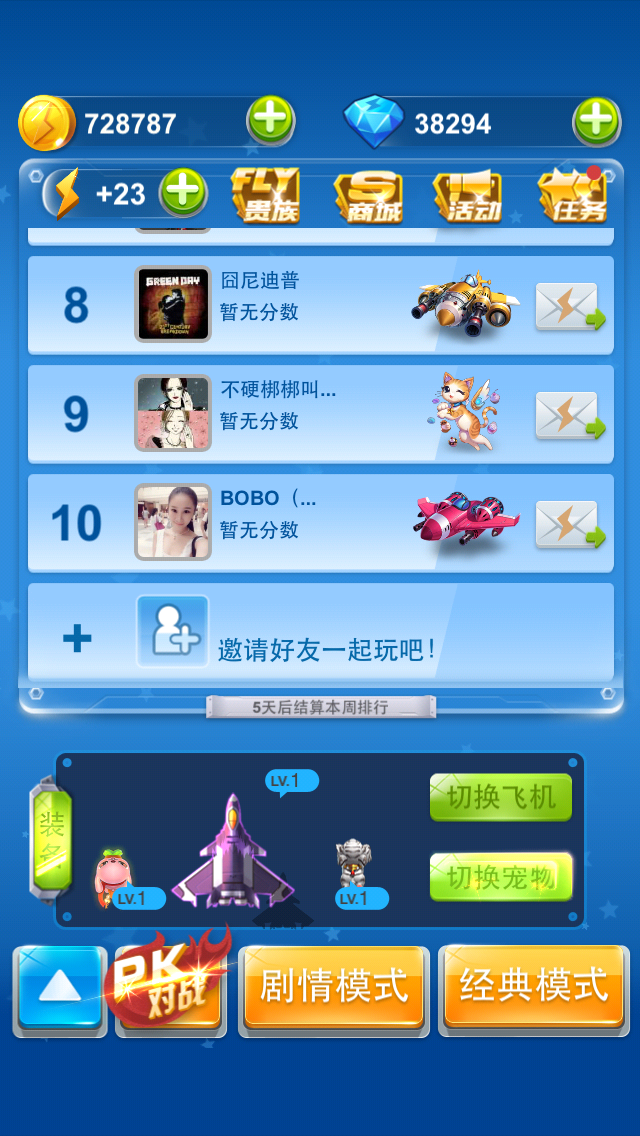Send energy to BOBO

570,524
